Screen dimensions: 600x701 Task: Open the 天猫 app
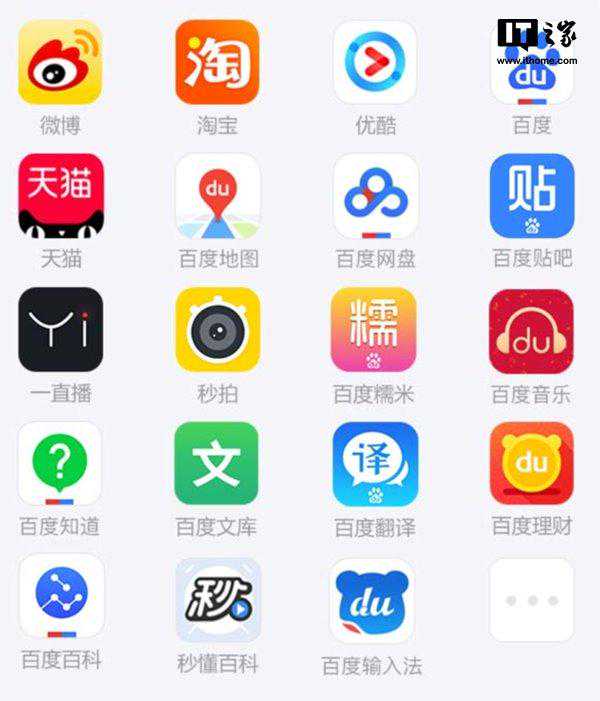pos(60,195)
